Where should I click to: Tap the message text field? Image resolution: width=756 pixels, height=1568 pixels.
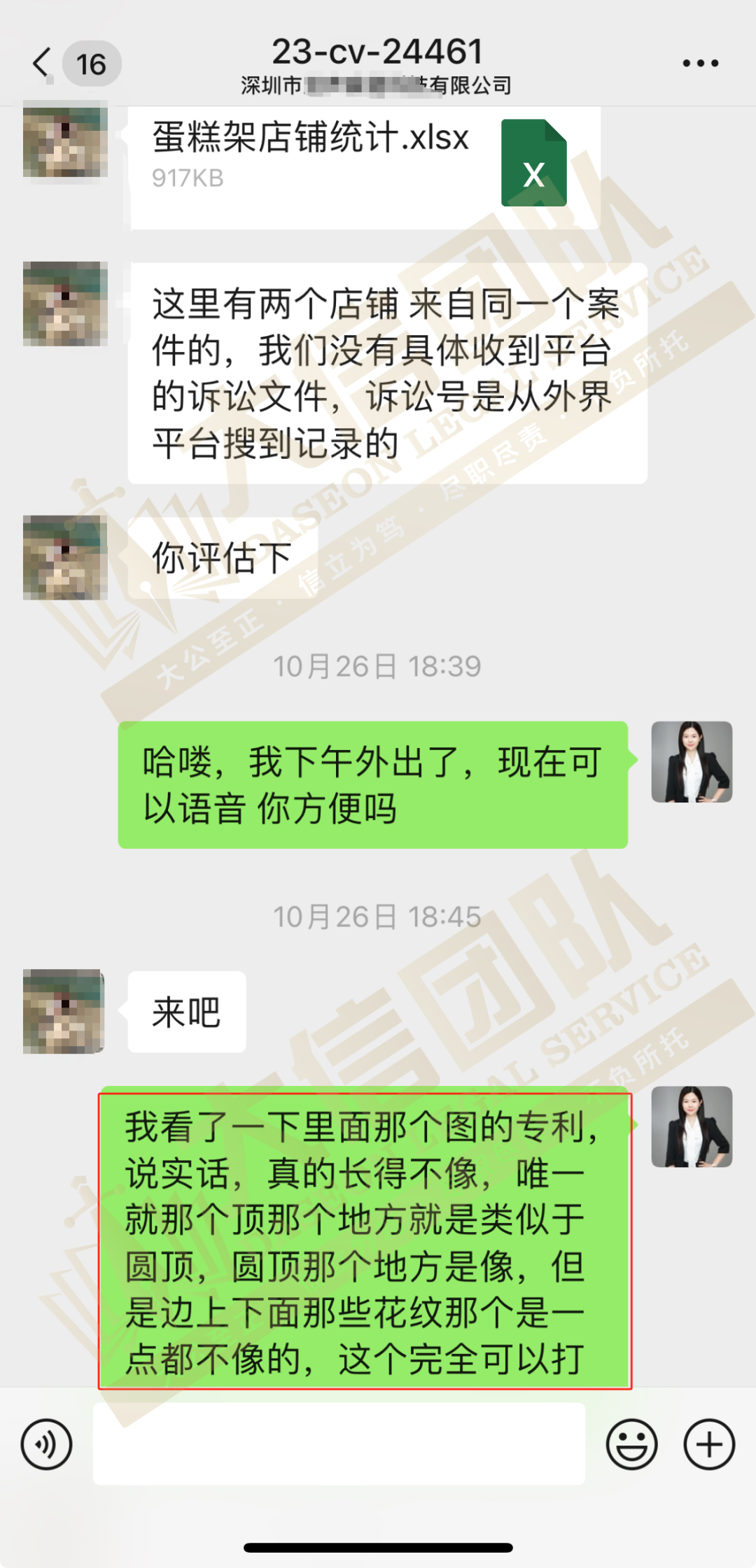point(339,1444)
